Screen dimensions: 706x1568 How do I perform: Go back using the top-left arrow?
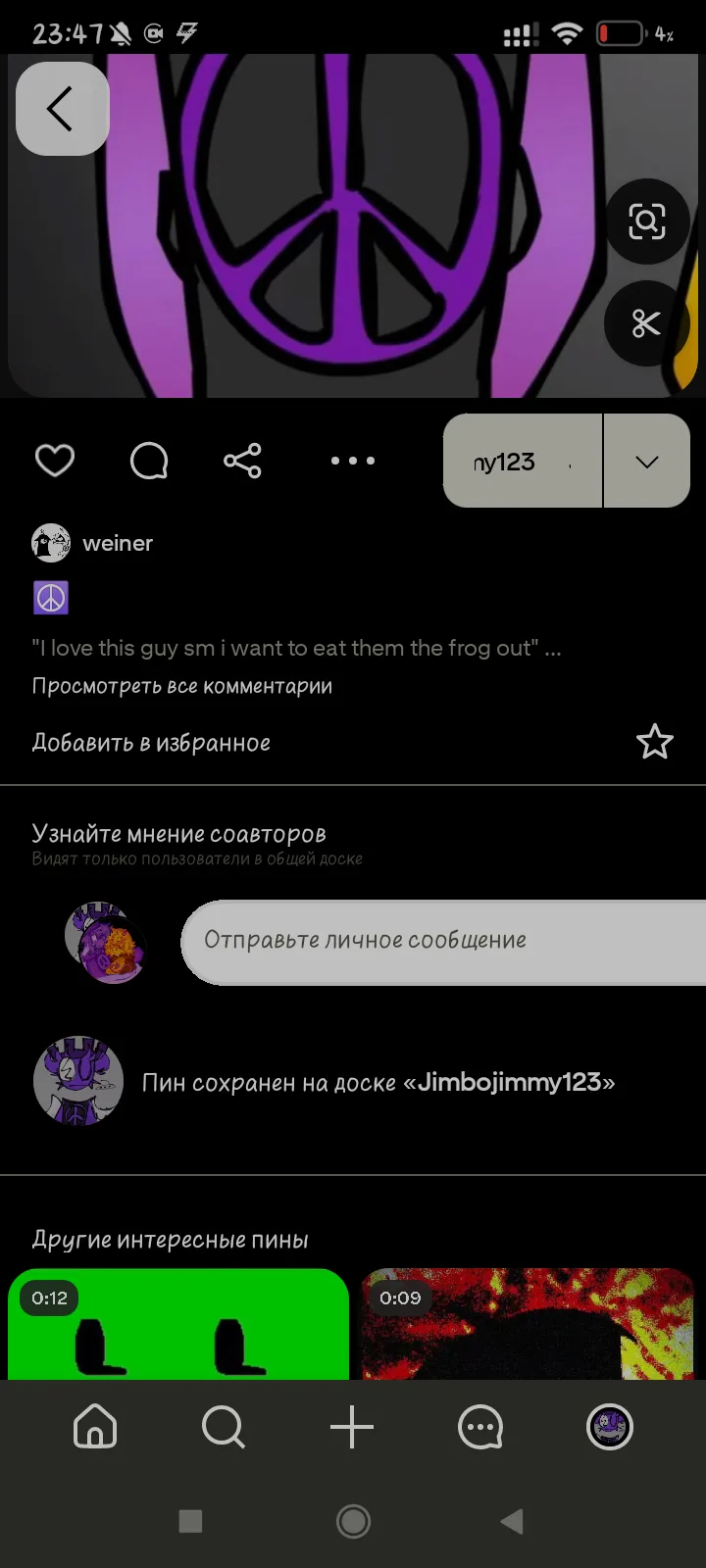point(62,109)
